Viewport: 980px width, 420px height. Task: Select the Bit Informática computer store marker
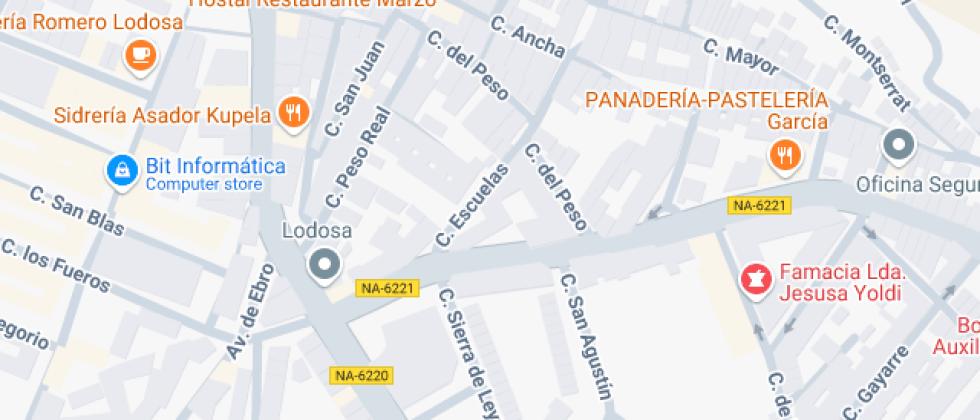coord(122,171)
